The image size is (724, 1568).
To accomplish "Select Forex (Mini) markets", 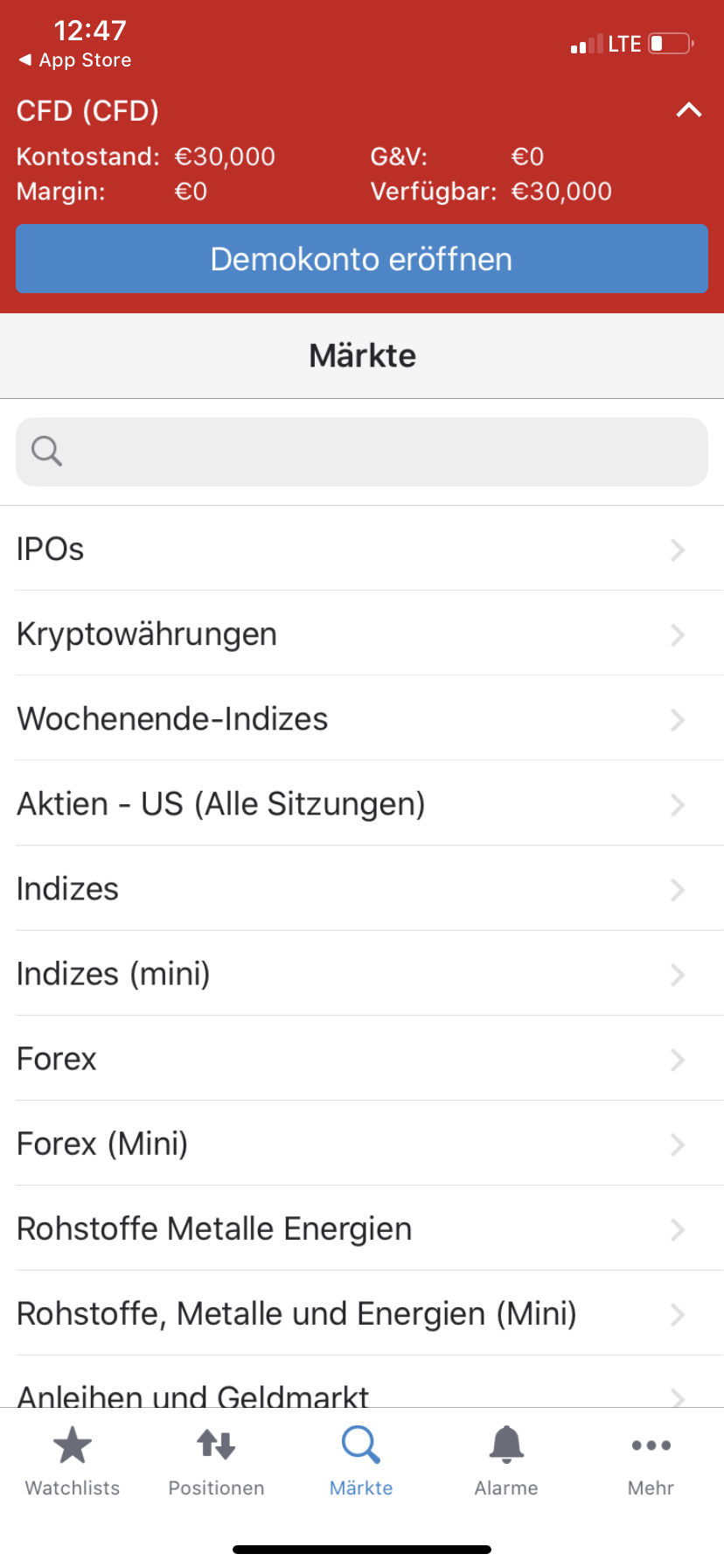I will click(362, 1143).
